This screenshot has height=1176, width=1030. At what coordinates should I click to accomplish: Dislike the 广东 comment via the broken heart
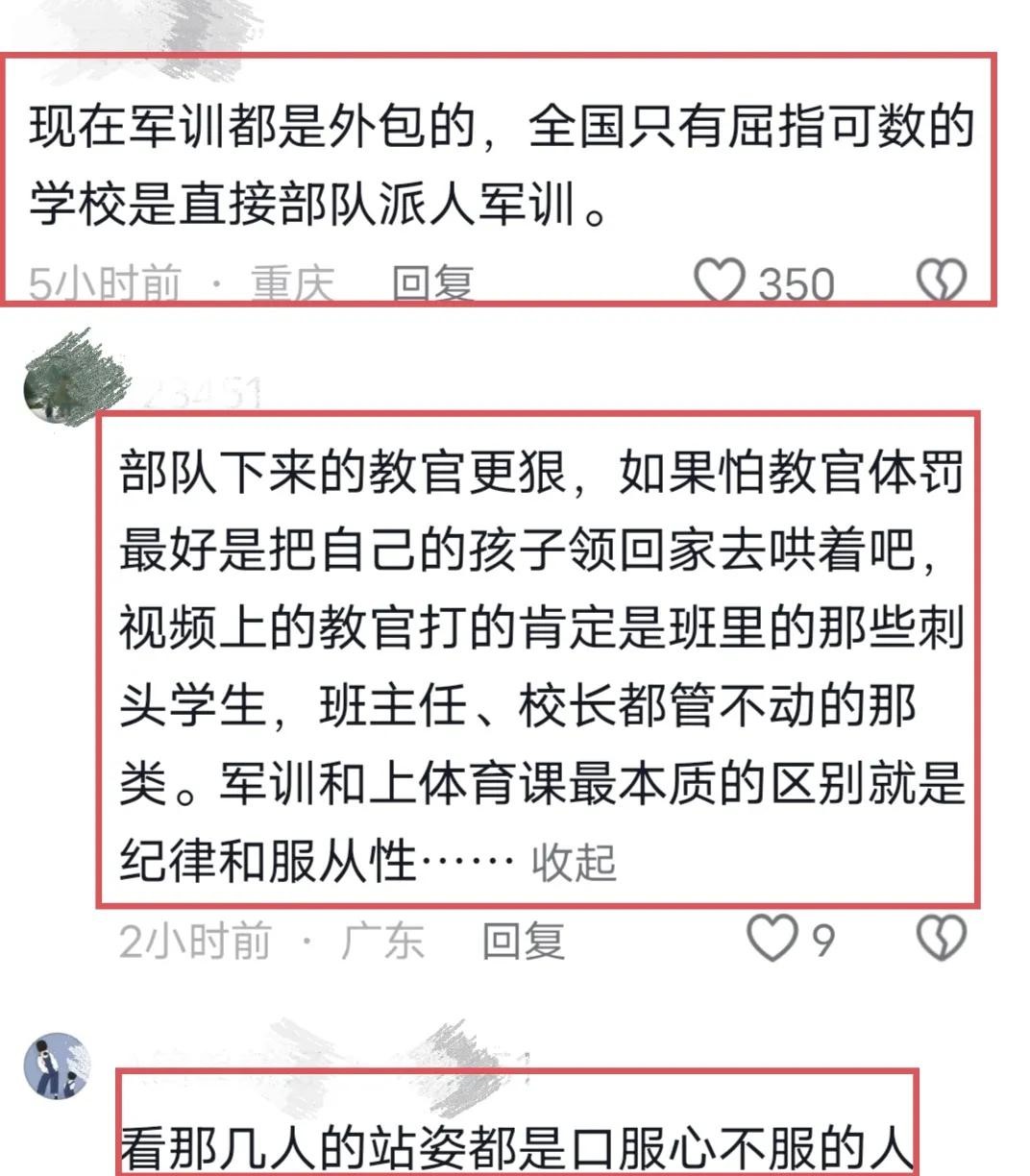pos(941,938)
